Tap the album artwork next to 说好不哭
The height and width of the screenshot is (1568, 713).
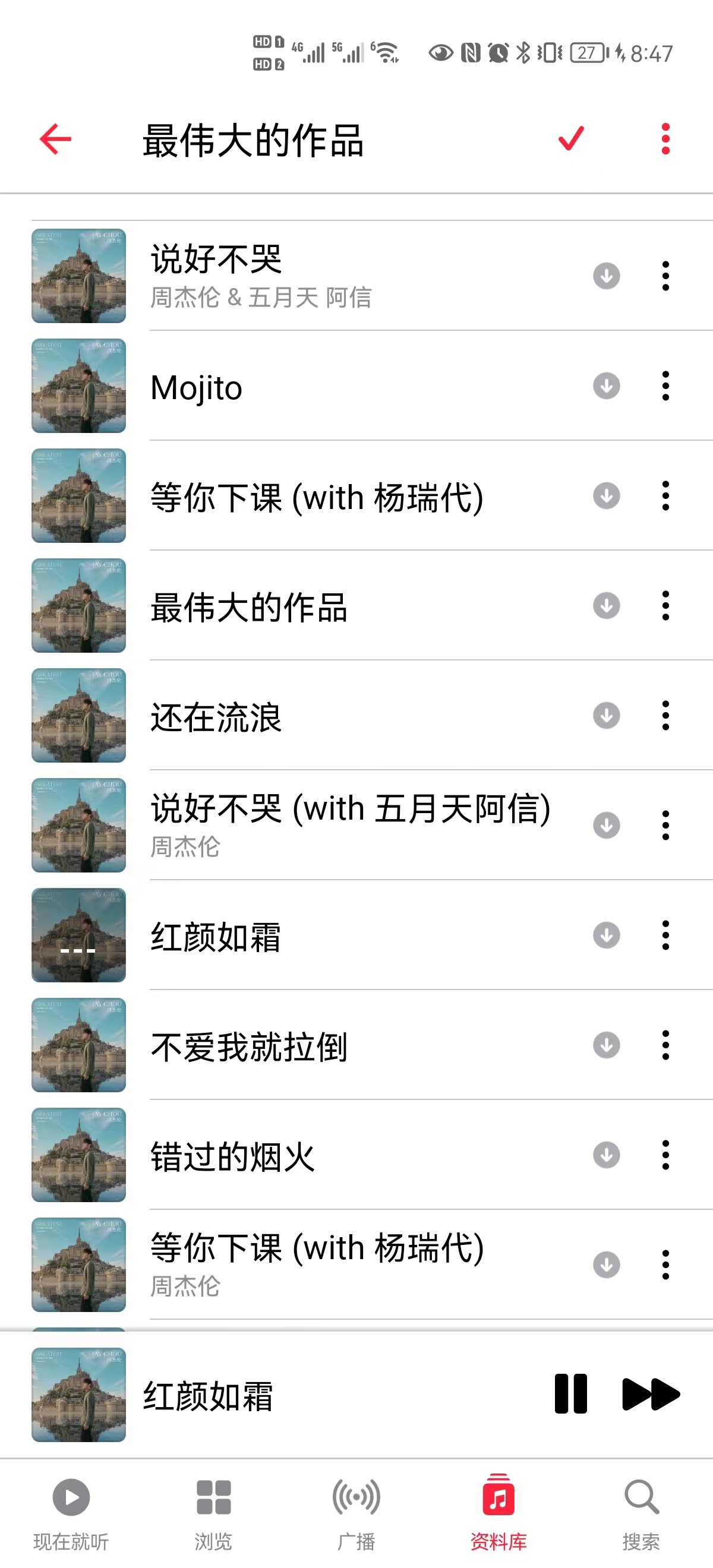(78, 275)
